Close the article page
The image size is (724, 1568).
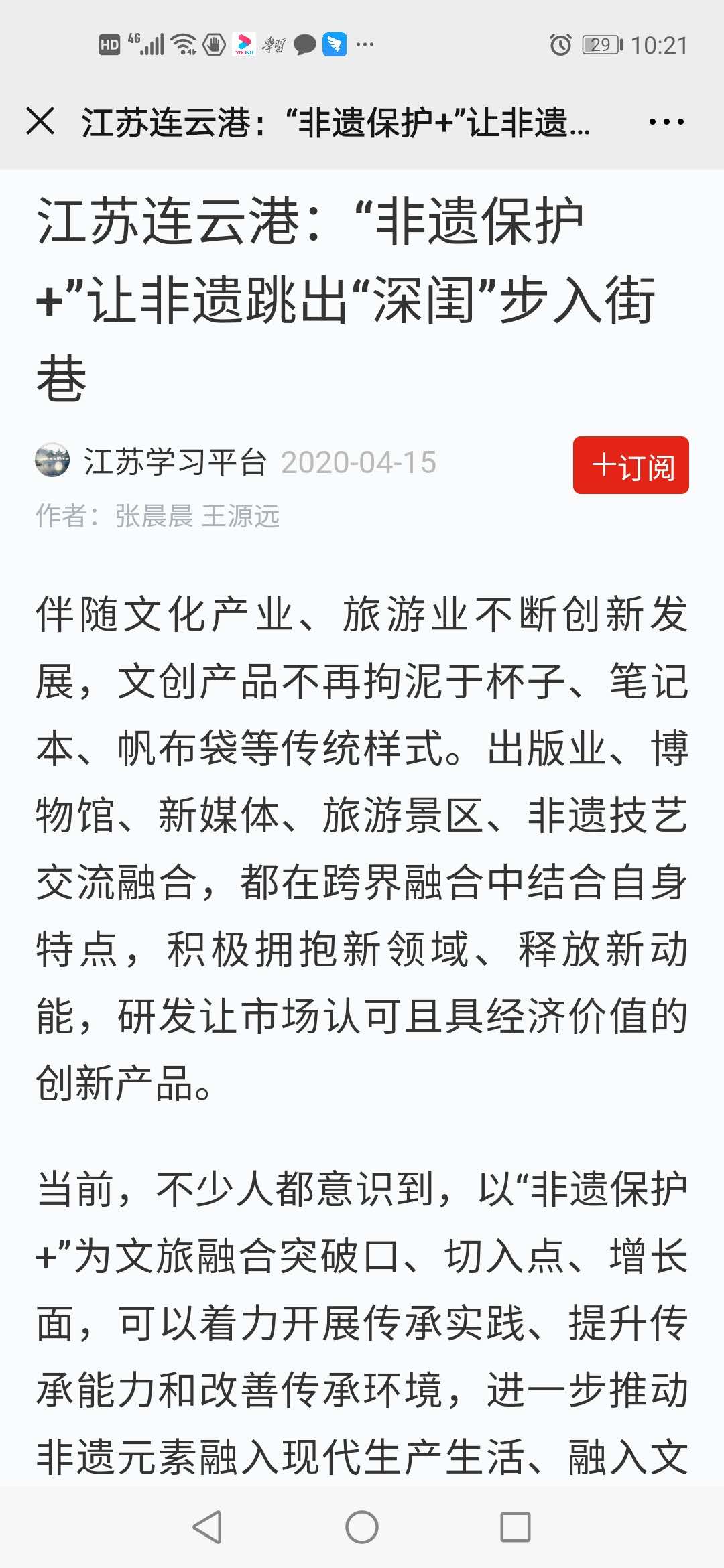40,121
